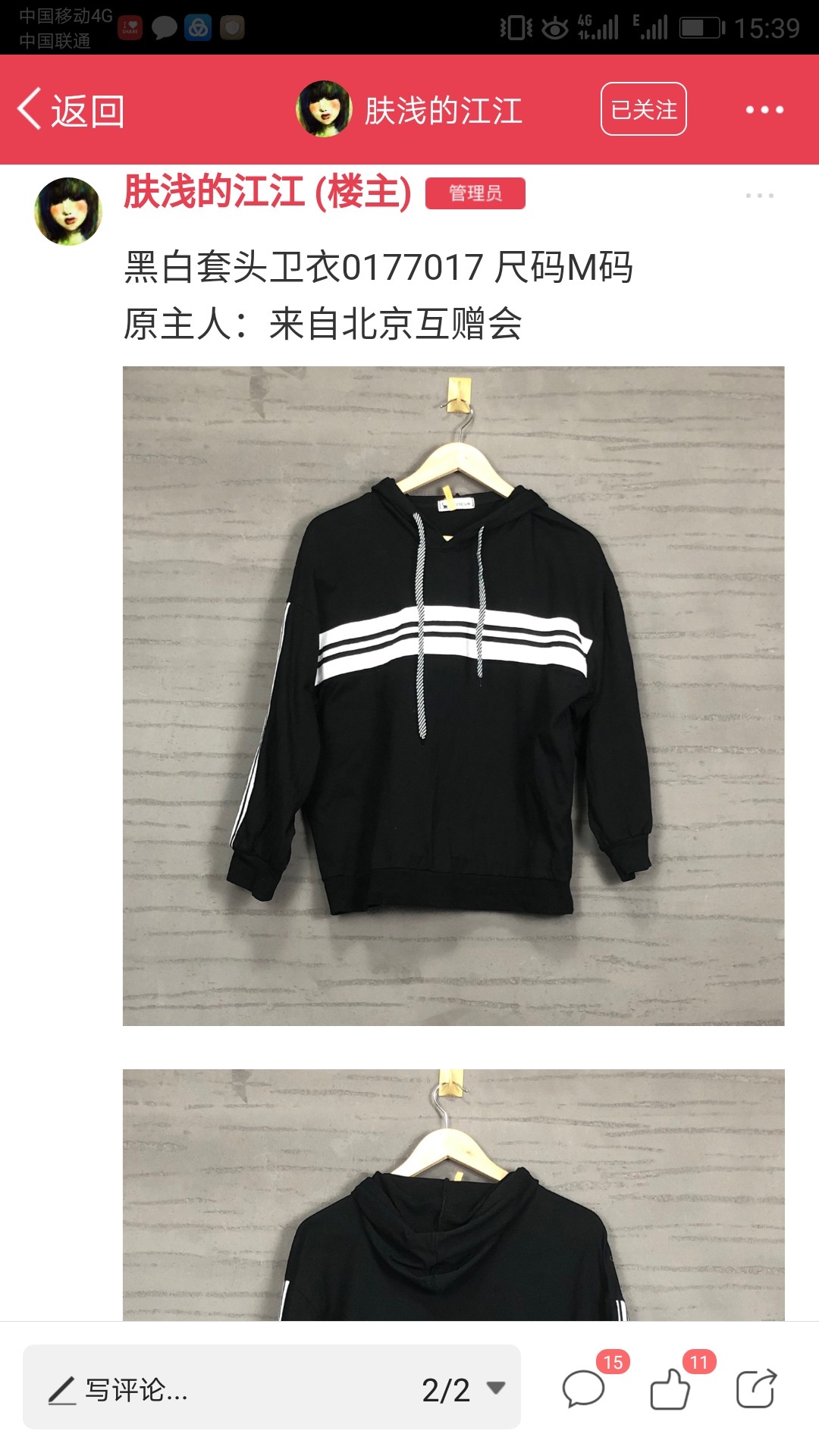
Task: Open the post author's avatar
Action: click(x=68, y=212)
